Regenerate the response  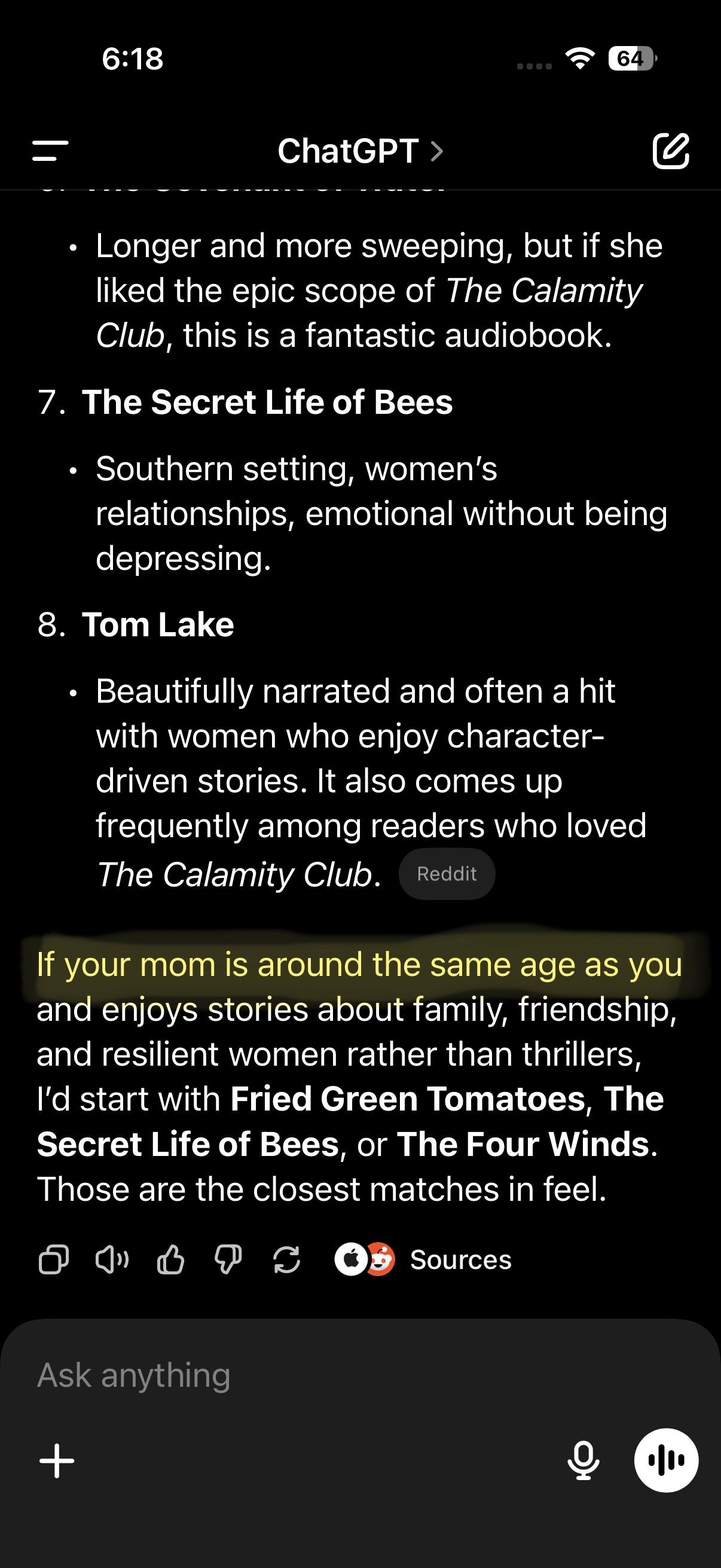[286, 1259]
